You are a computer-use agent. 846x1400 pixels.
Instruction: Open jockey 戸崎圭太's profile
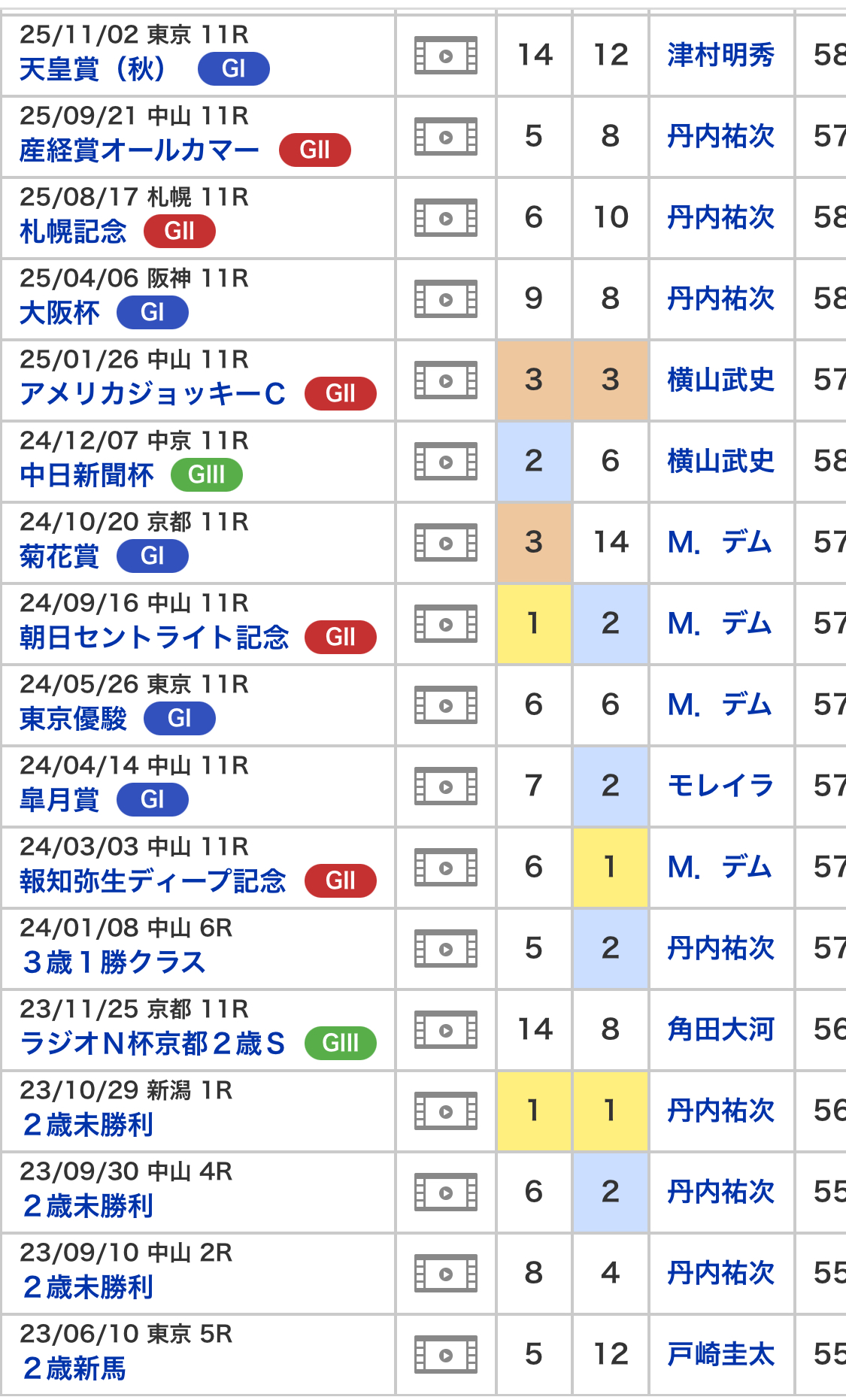click(x=720, y=1354)
